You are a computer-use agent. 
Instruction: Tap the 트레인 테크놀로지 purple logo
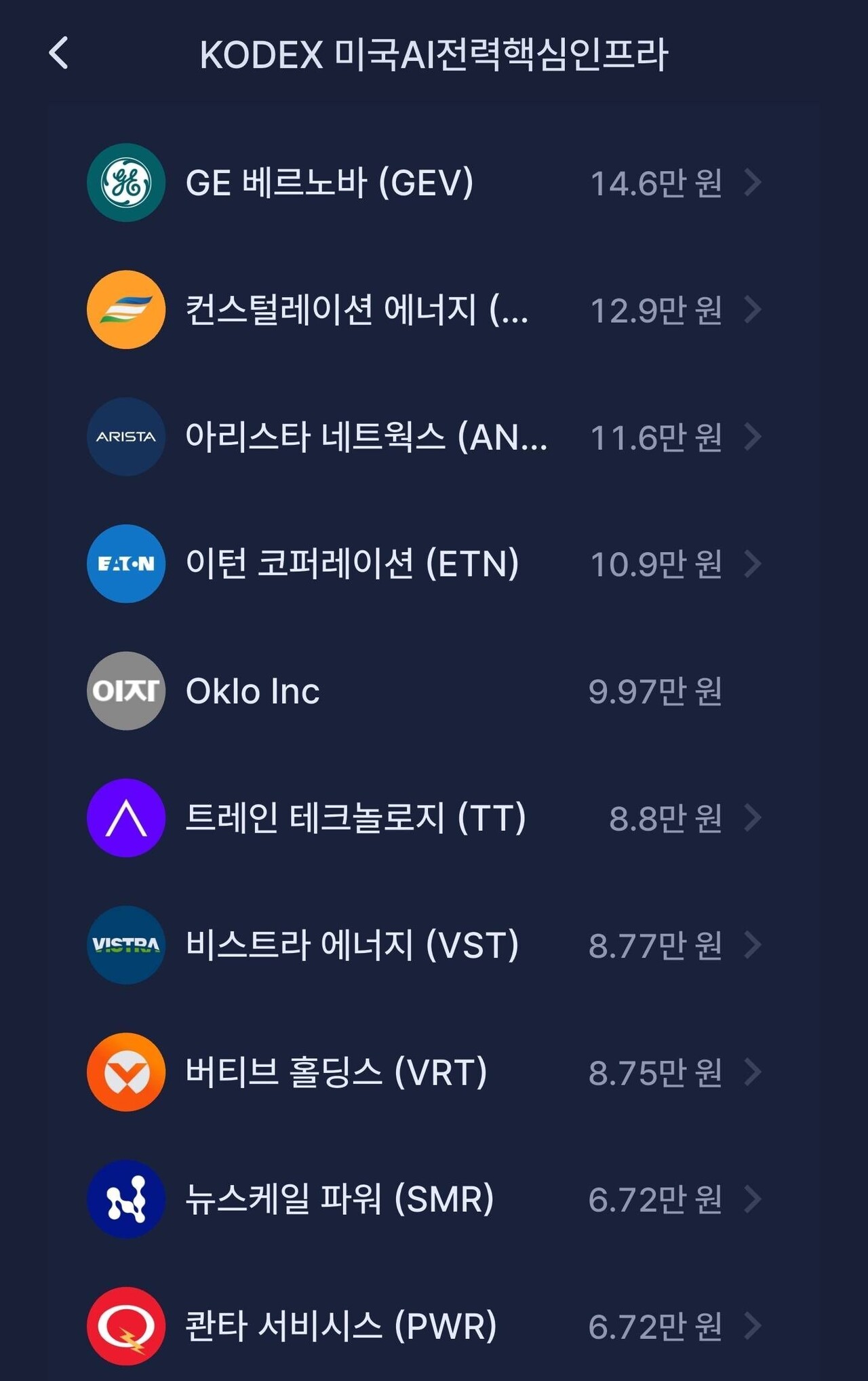pos(125,817)
